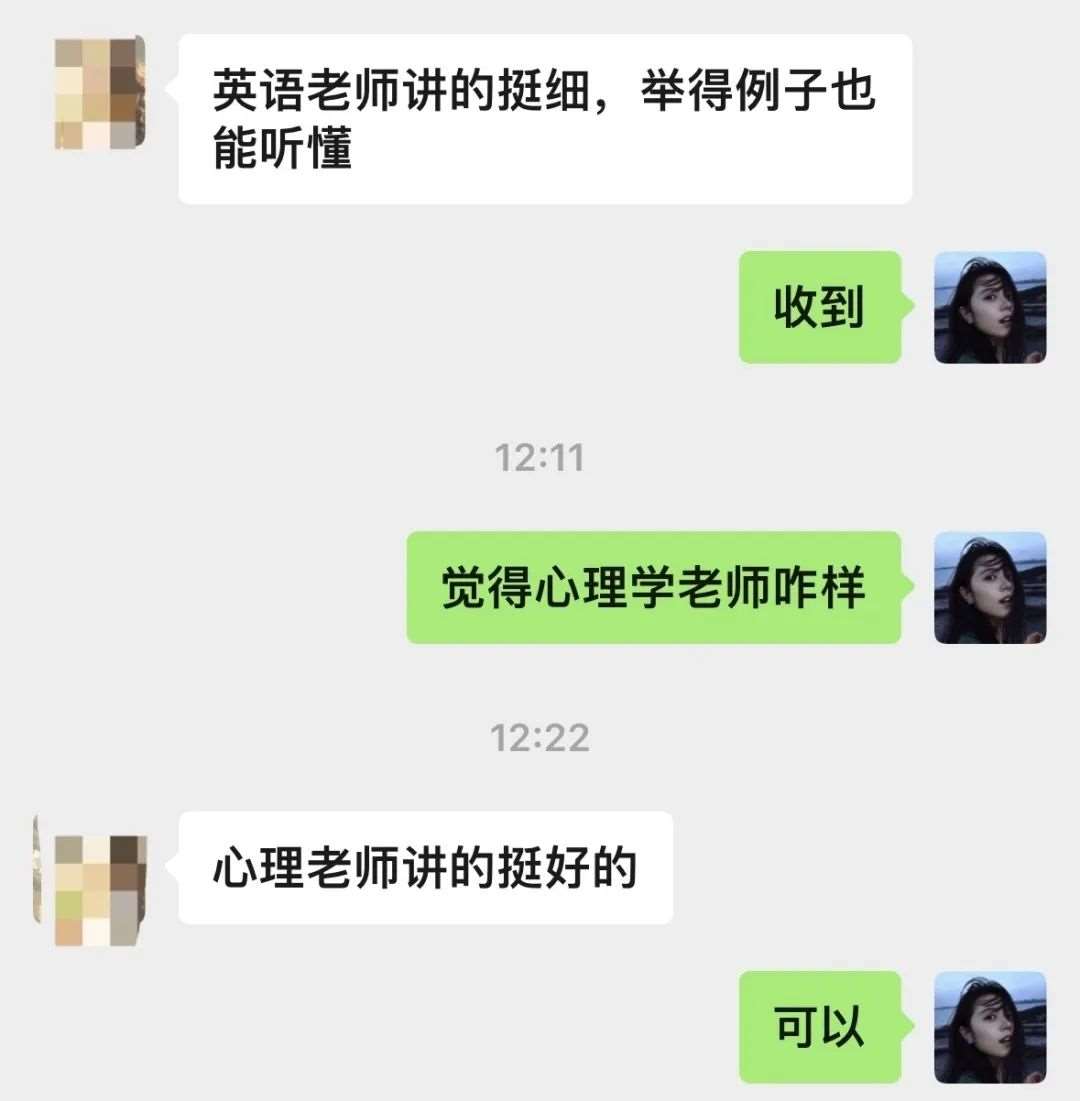Open sender's avatar beside the 收到 message

pos(990,308)
